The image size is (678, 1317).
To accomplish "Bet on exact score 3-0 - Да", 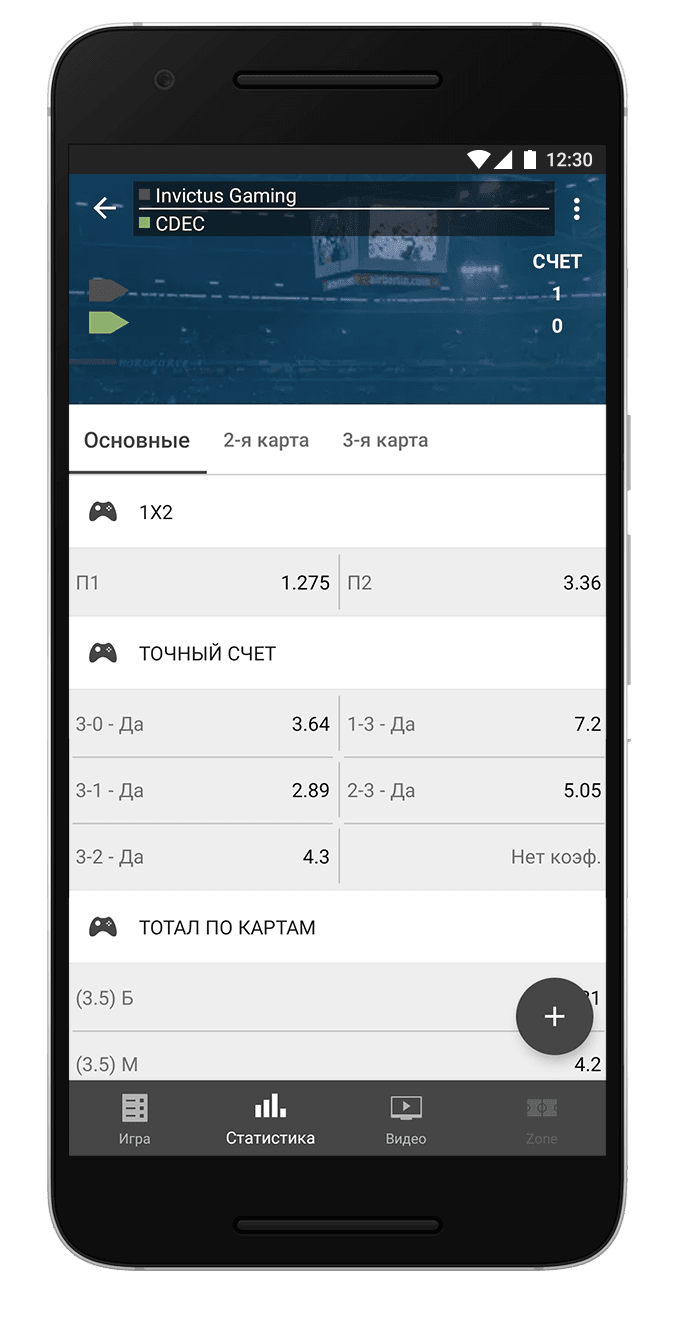I will (203, 724).
